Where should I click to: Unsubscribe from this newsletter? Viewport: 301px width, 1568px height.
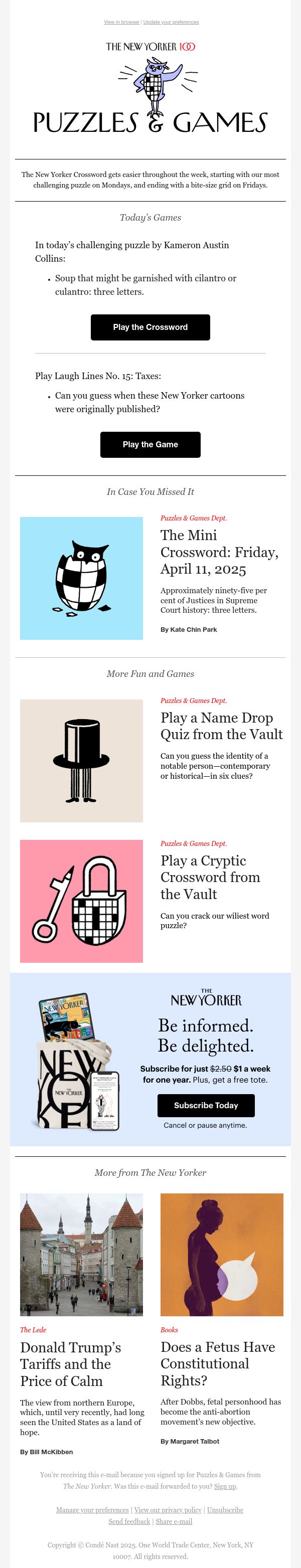click(224, 1509)
